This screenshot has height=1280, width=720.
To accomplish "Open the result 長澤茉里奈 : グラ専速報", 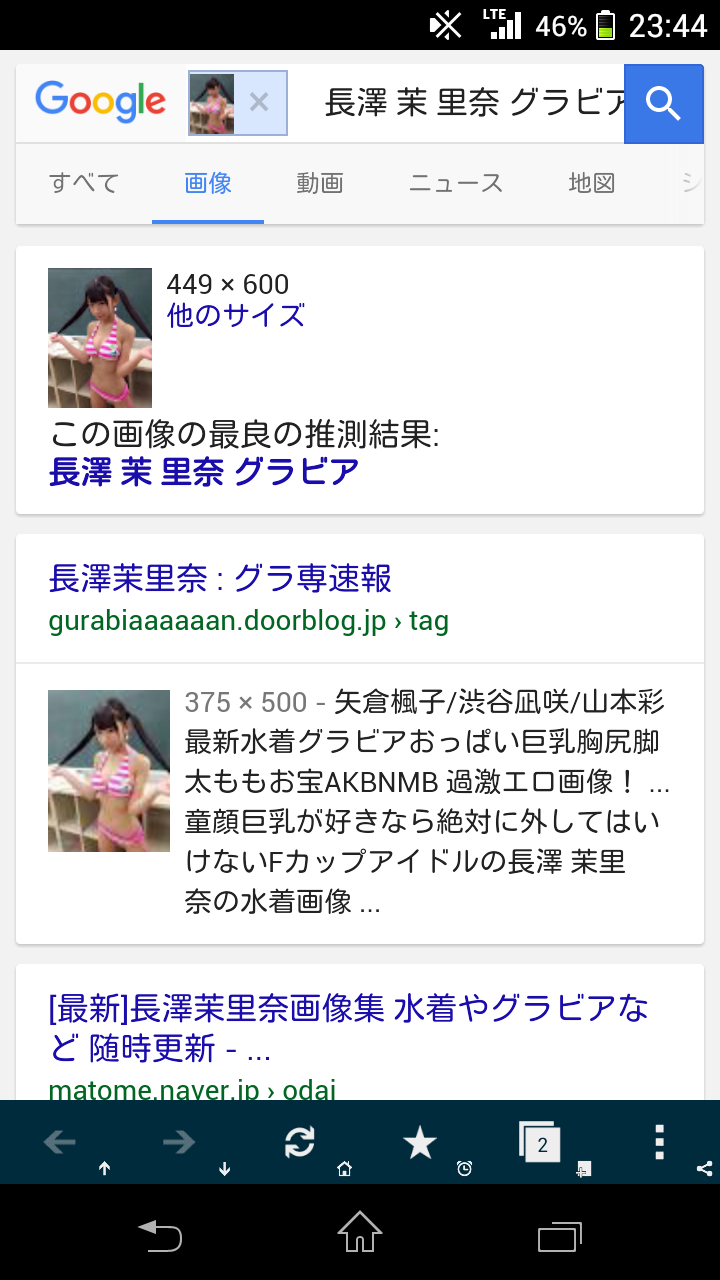I will (220, 578).
